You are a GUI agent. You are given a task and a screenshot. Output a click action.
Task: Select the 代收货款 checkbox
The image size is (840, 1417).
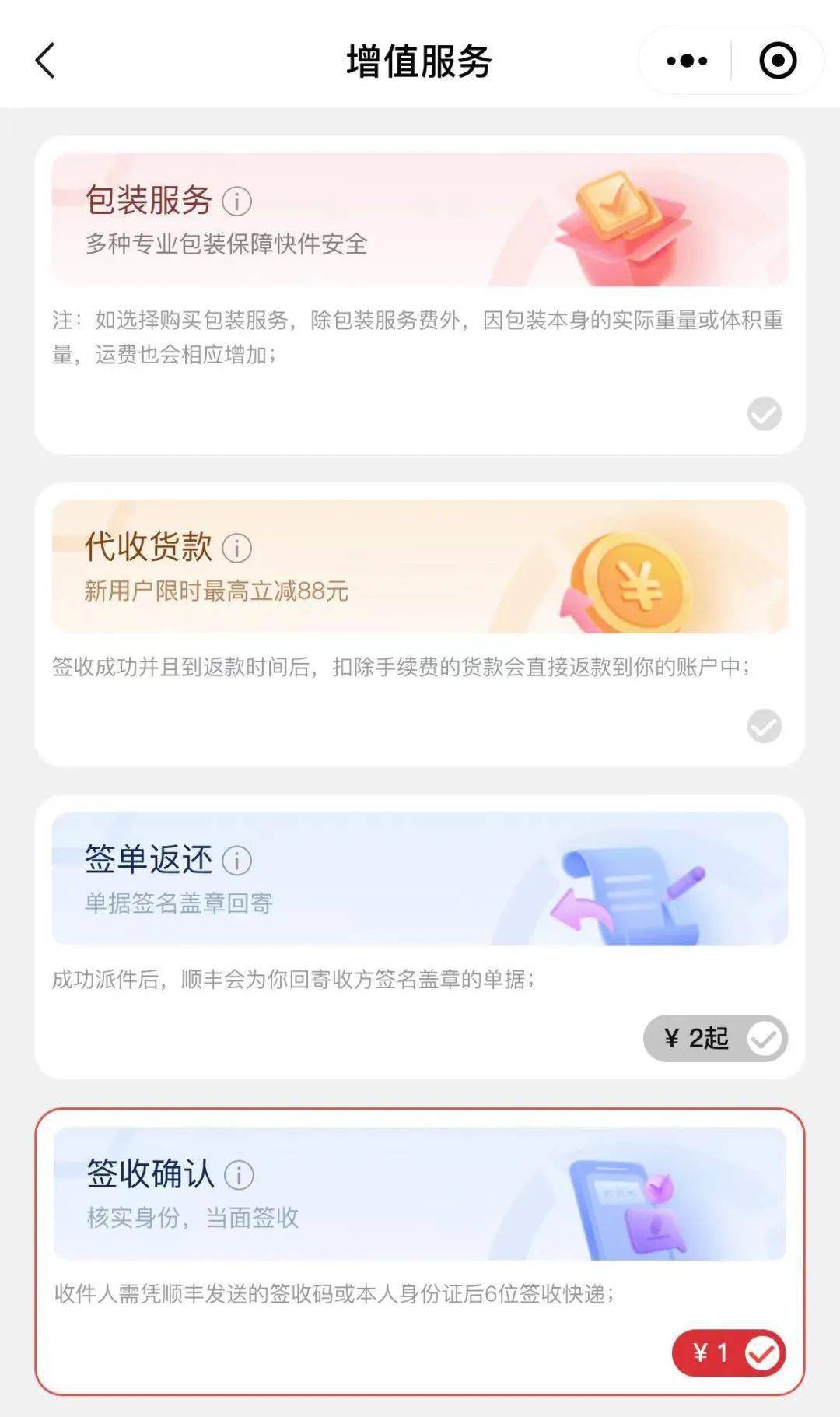click(x=764, y=726)
